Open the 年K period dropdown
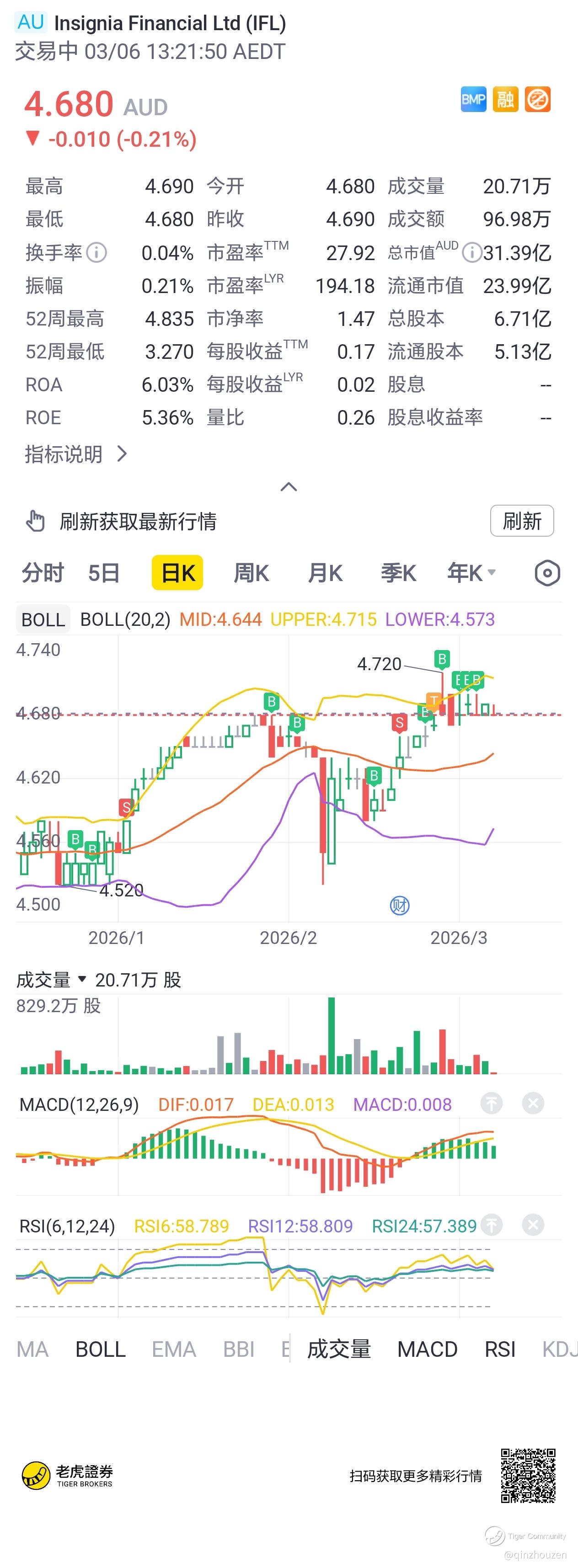 point(471,573)
